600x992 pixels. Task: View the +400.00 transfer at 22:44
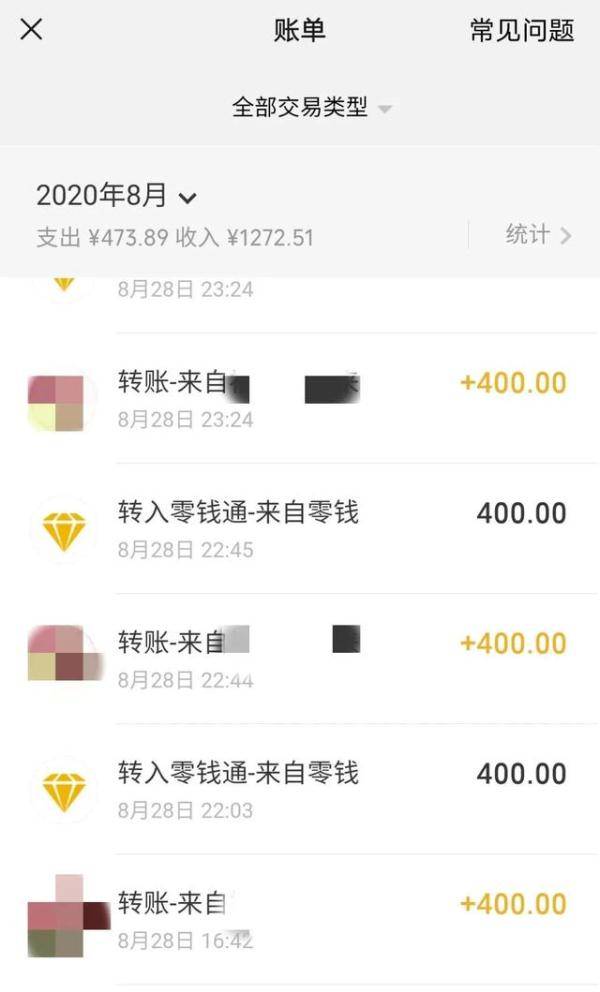pyautogui.click(x=300, y=659)
